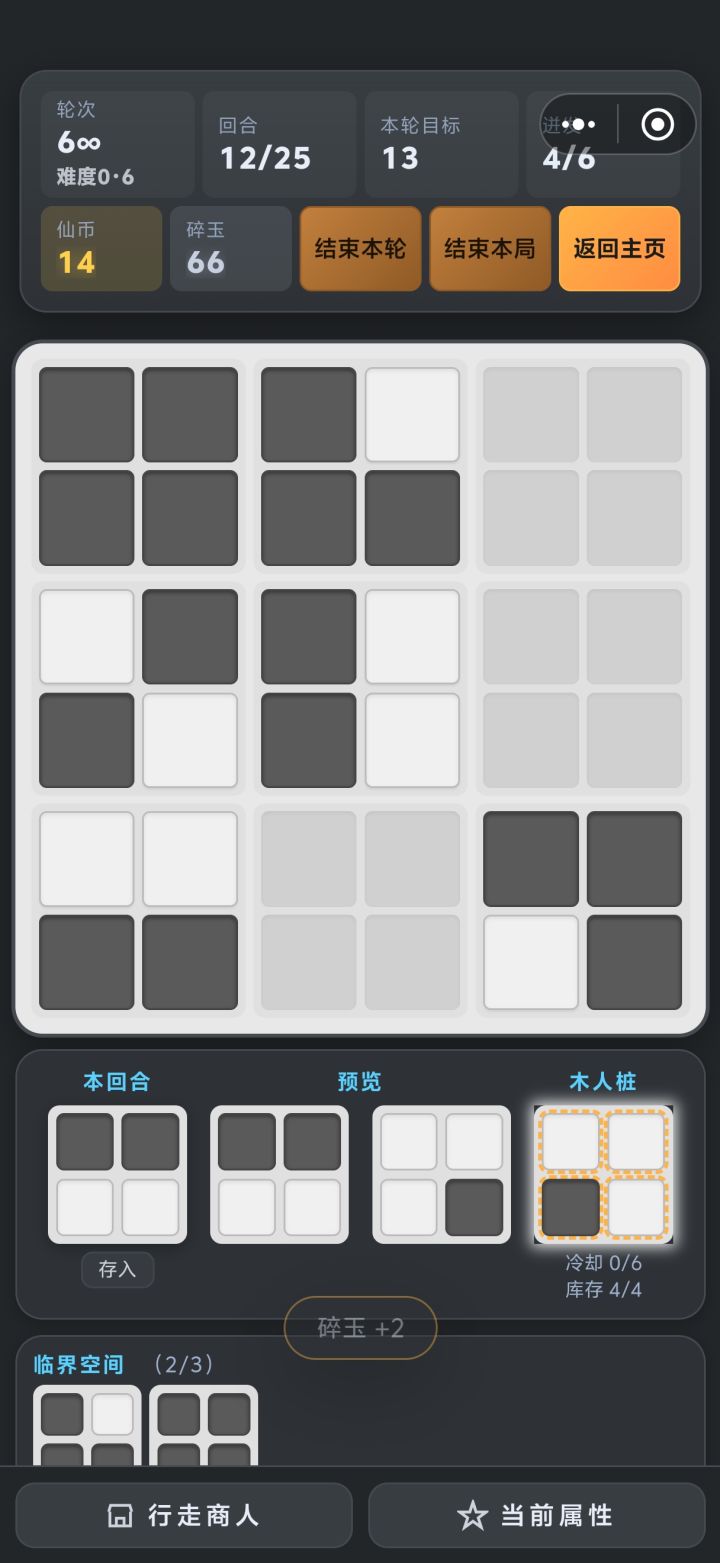This screenshot has width=720, height=1563.
Task: Close the mini program with the circle icon
Action: 657,124
